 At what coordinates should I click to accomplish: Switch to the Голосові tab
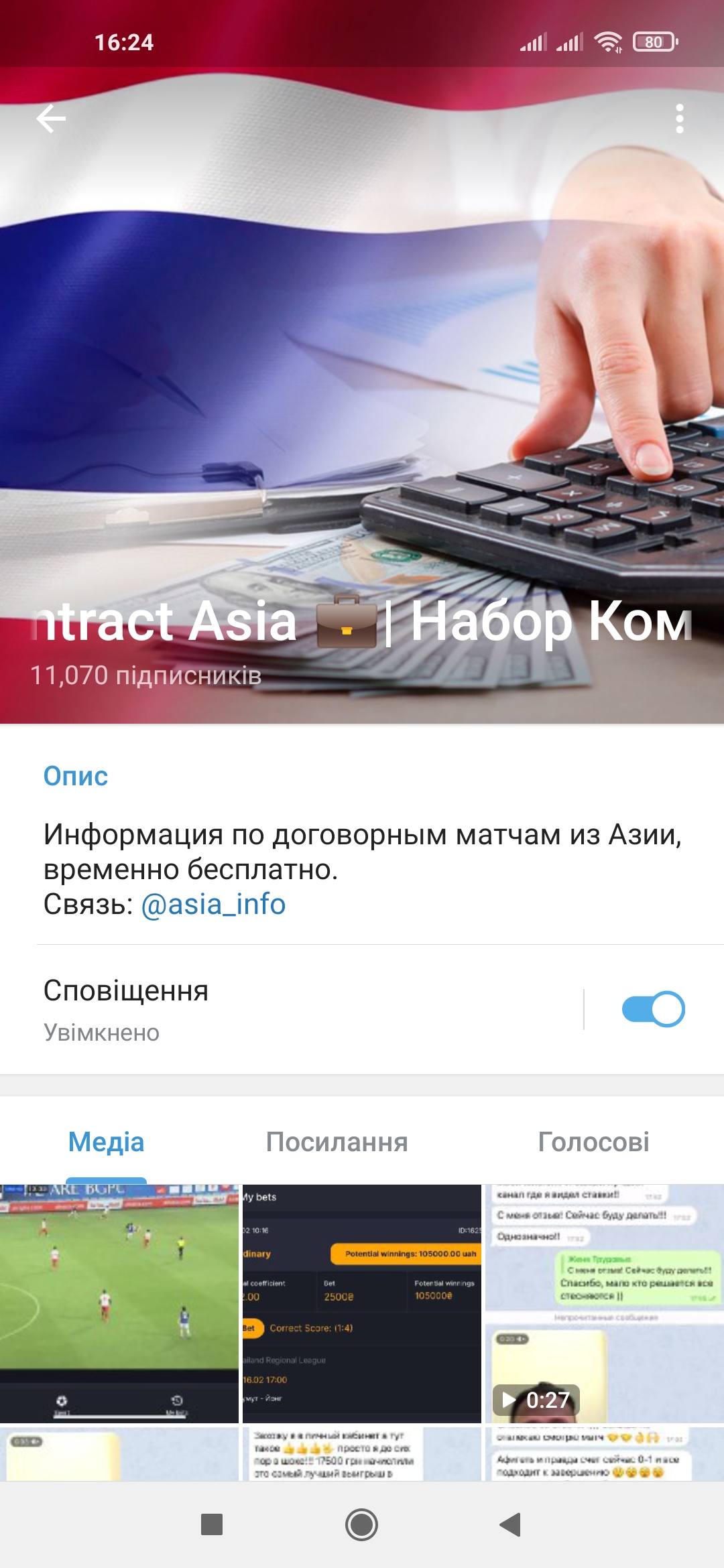click(593, 1142)
